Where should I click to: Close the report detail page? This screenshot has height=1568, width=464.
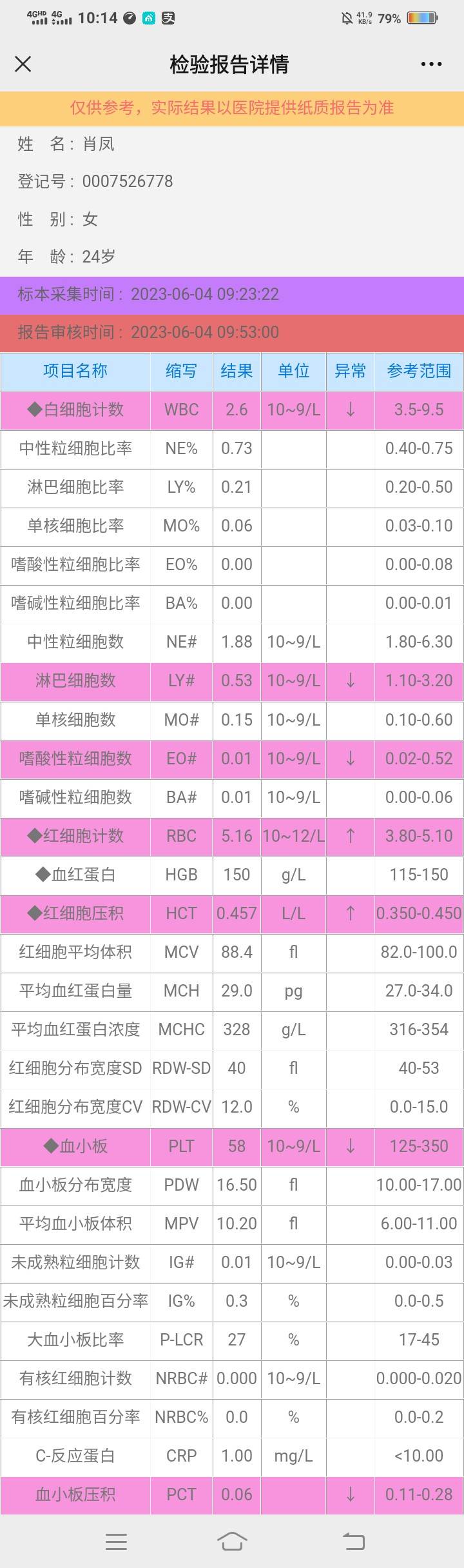point(23,64)
